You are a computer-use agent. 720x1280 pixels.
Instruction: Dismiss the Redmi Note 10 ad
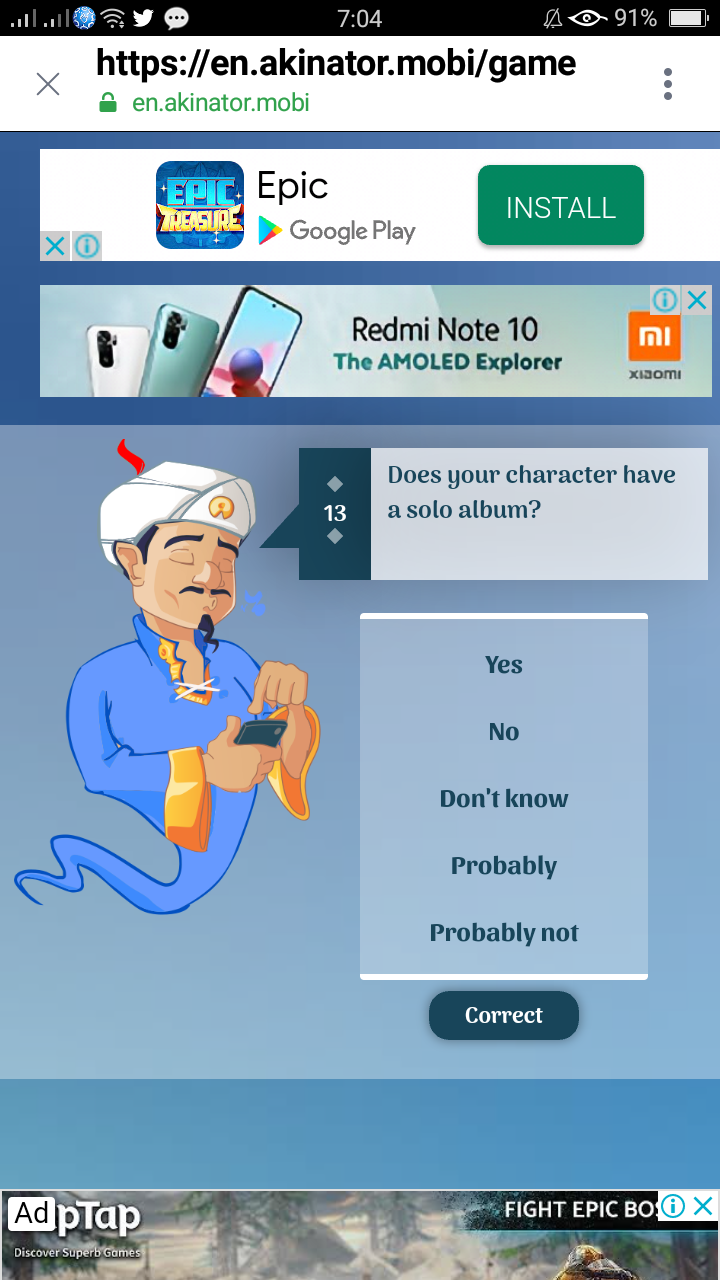click(x=698, y=299)
